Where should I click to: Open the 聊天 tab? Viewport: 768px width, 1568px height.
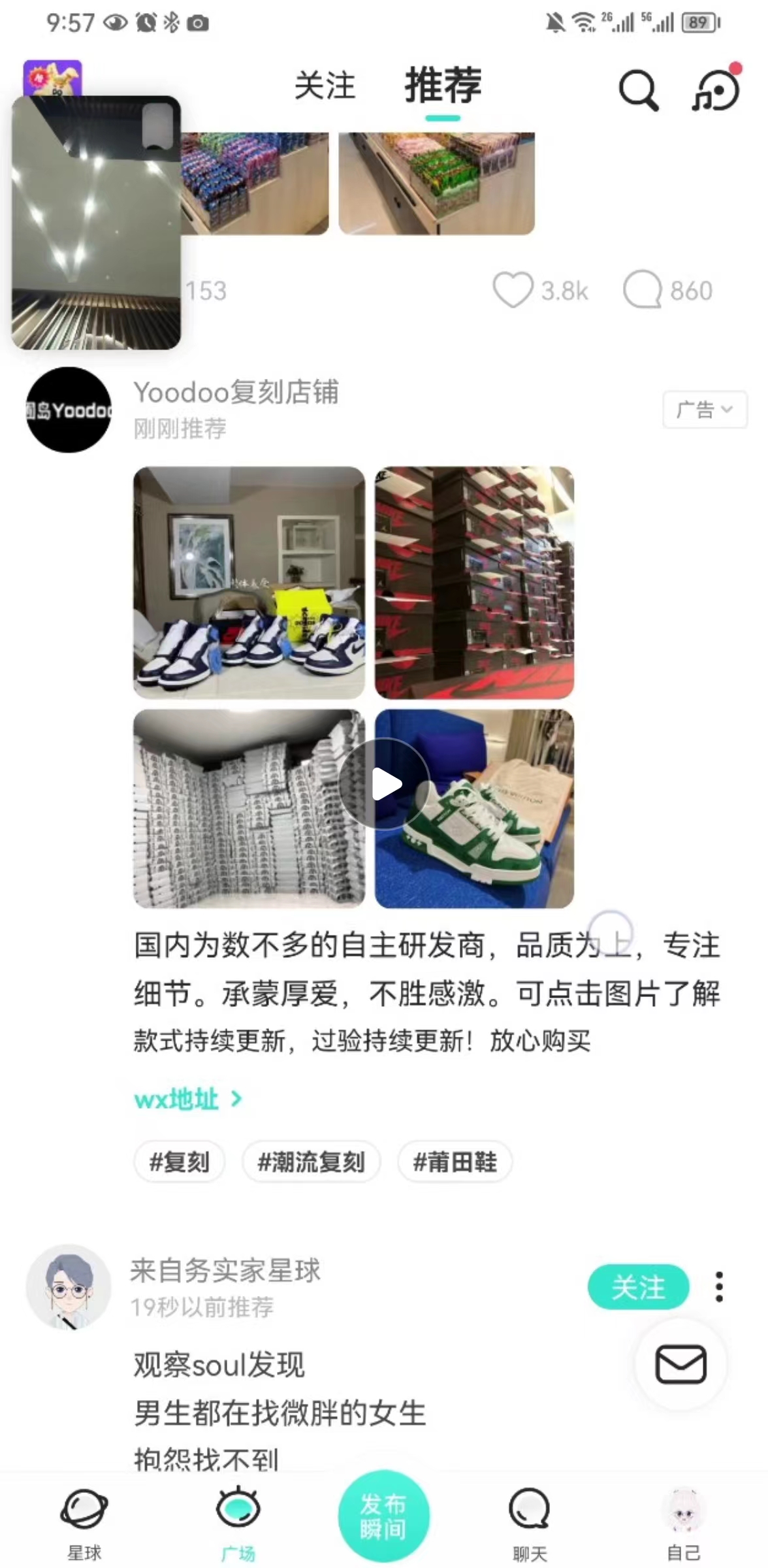pyautogui.click(x=529, y=1523)
